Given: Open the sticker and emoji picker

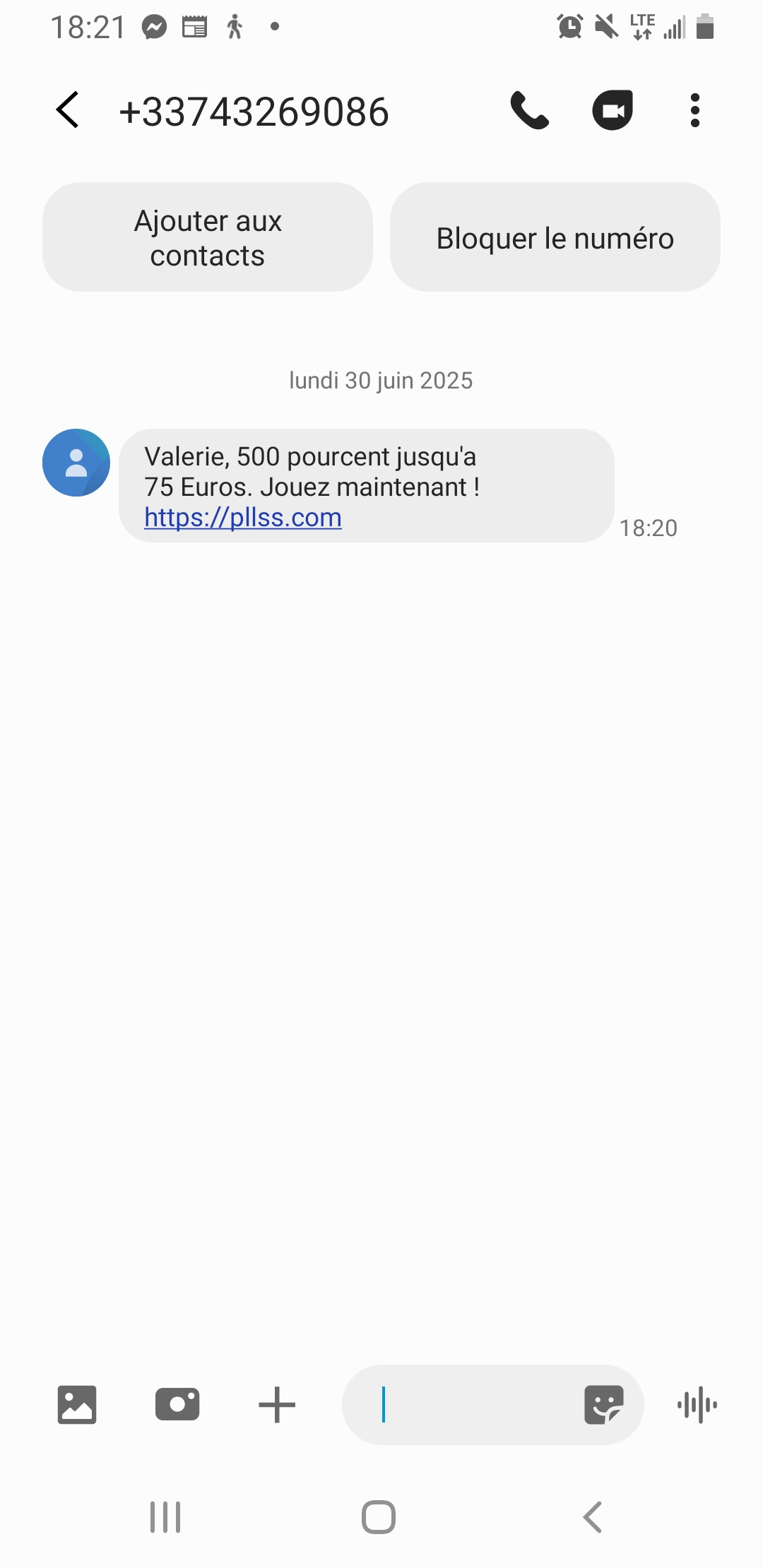Looking at the screenshot, I should [x=603, y=1404].
